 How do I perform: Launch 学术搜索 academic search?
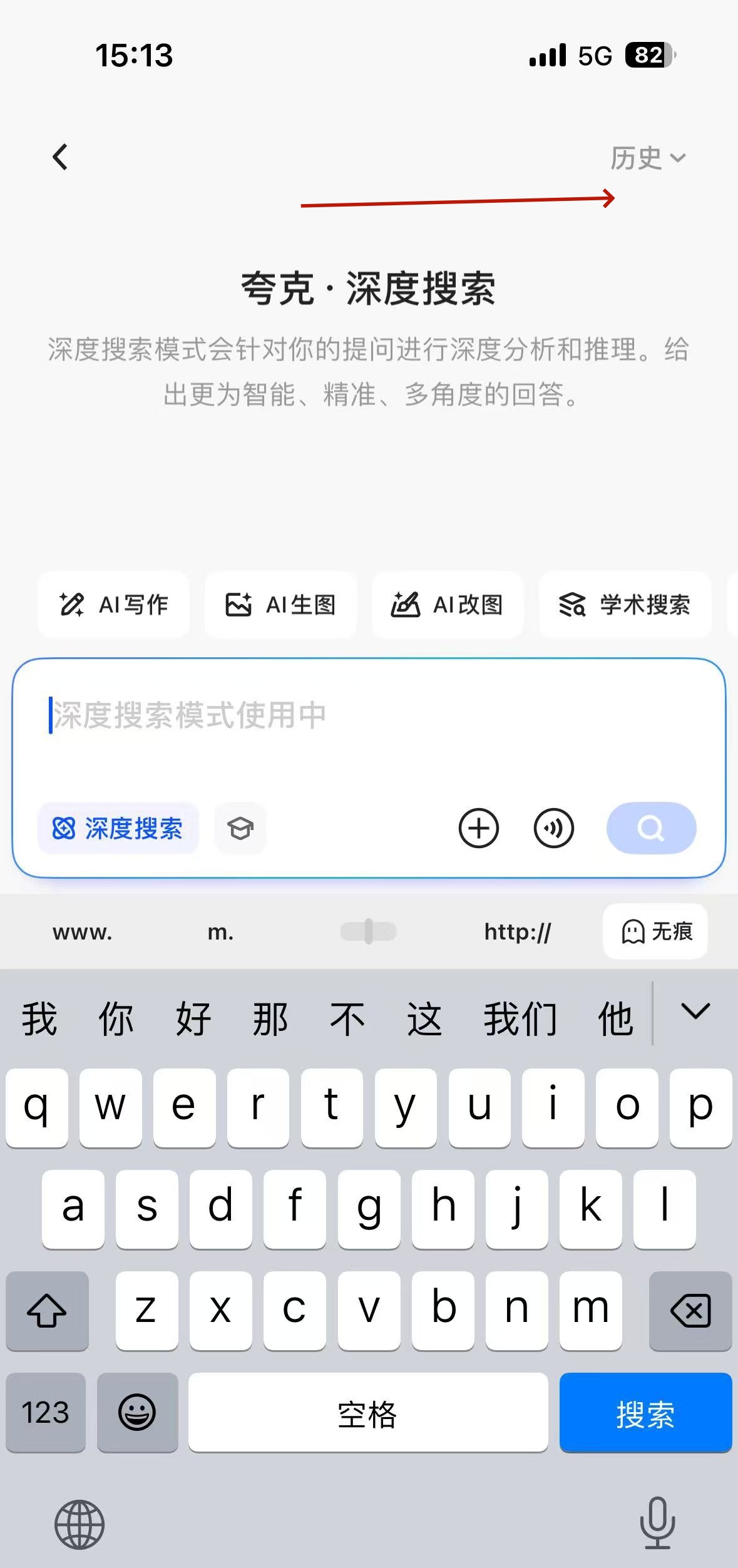[x=627, y=605]
